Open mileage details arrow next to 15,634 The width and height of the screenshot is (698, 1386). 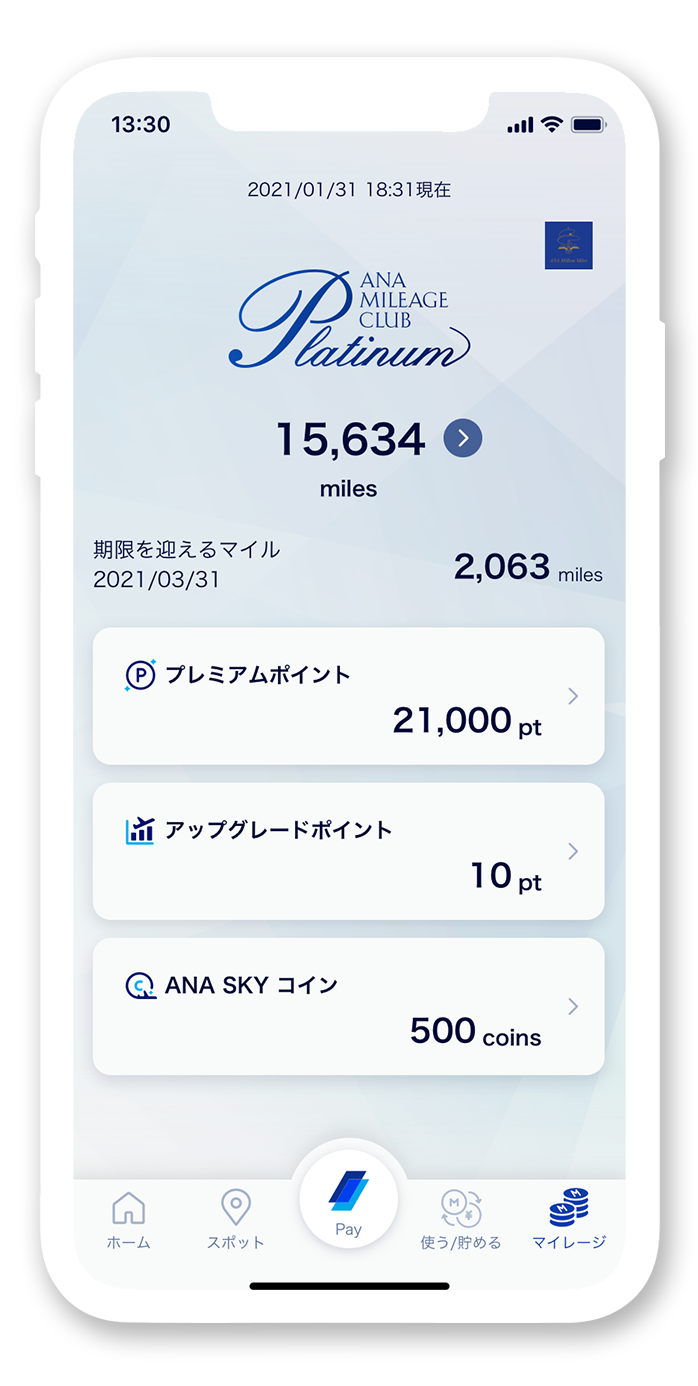tap(462, 438)
